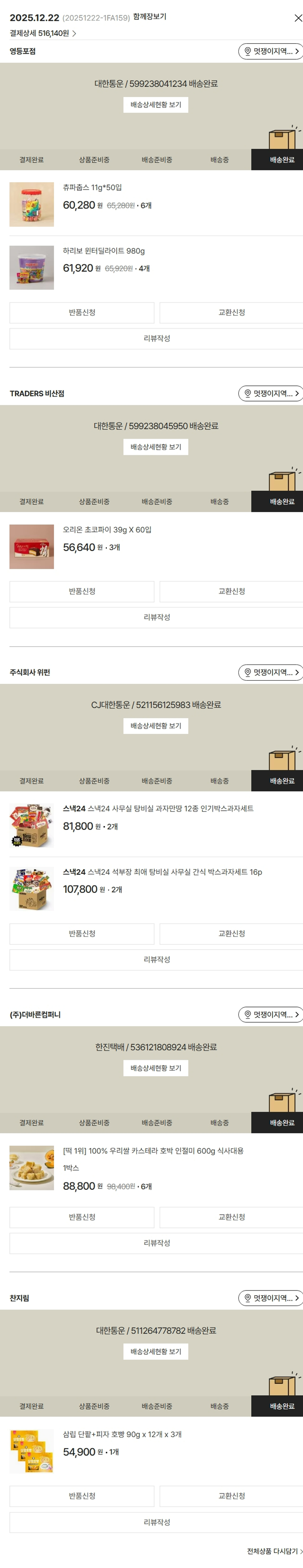Viewport: 303px width, 1568px height.
Task: Request 교환신청 for TRADERS 비산점 order
Action: pos(231,591)
